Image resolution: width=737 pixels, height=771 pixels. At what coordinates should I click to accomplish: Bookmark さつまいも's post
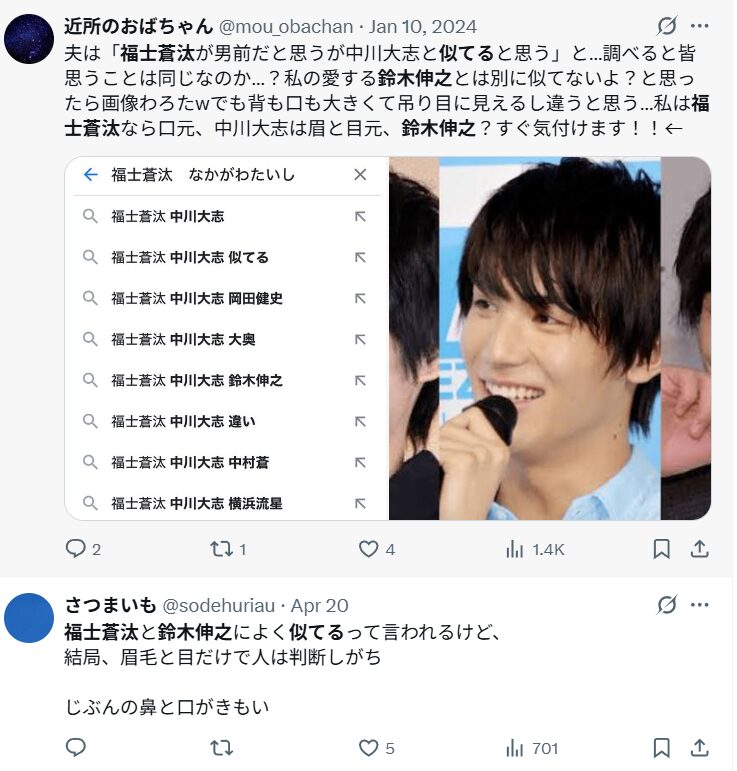(x=661, y=748)
